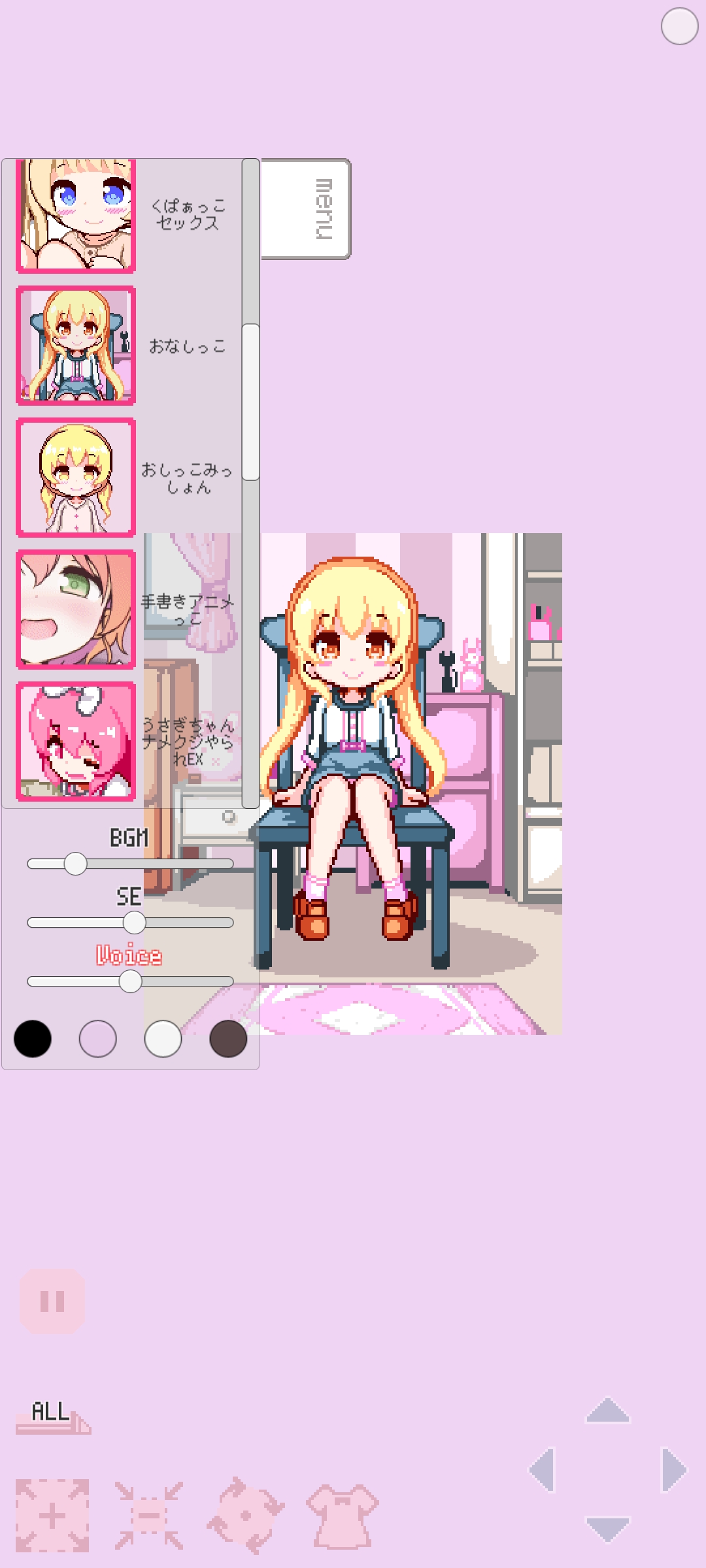Tap the ALL button
Viewport: 706px width, 1568px height.
click(52, 1415)
